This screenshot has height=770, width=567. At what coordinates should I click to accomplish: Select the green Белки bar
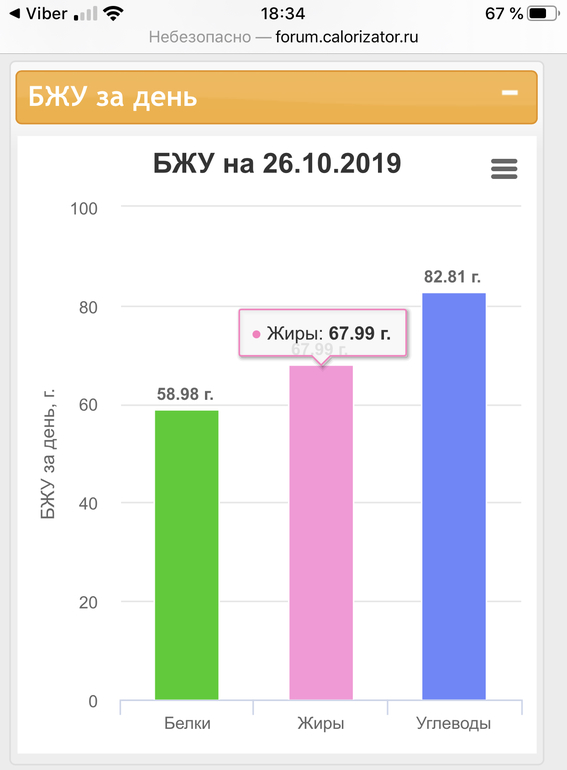[x=187, y=555]
